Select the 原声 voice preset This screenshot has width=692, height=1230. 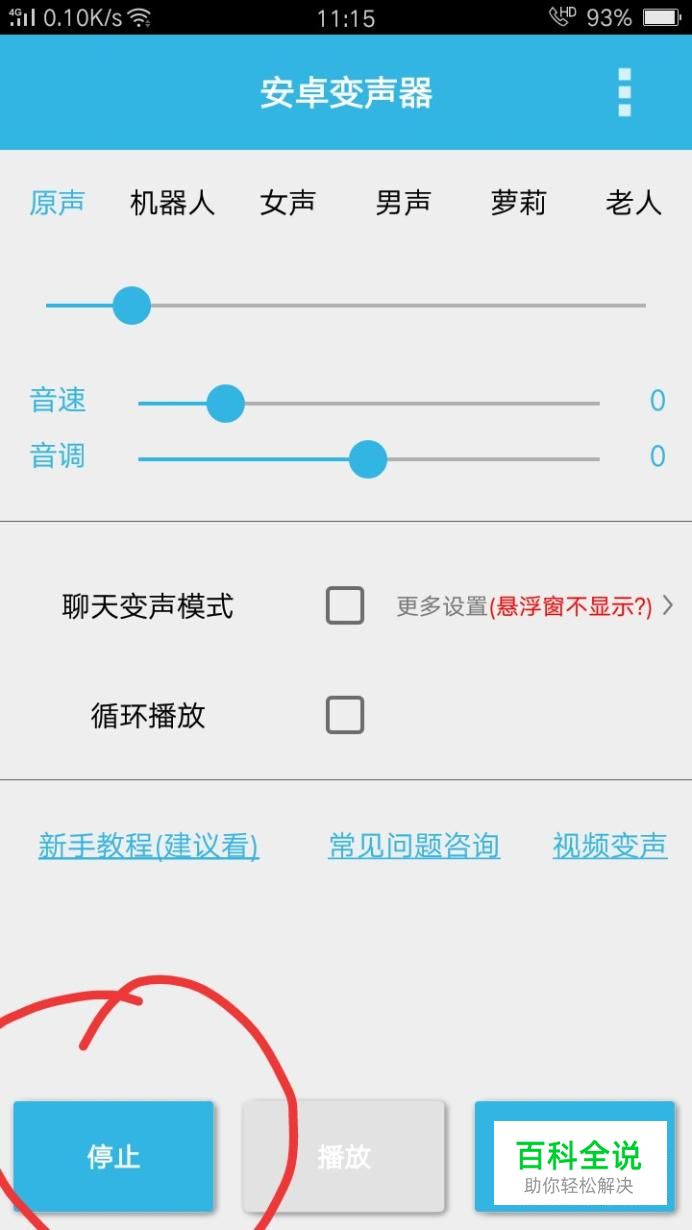click(x=57, y=203)
